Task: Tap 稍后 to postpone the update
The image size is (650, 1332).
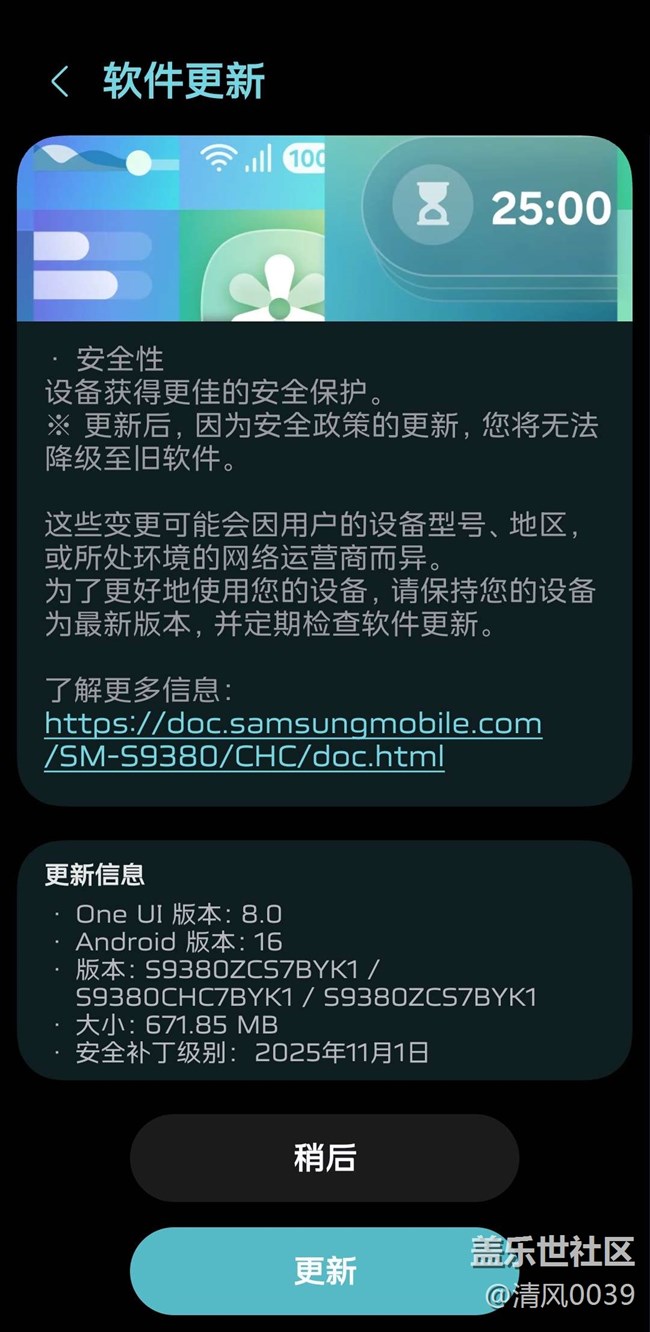Action: tap(324, 1158)
